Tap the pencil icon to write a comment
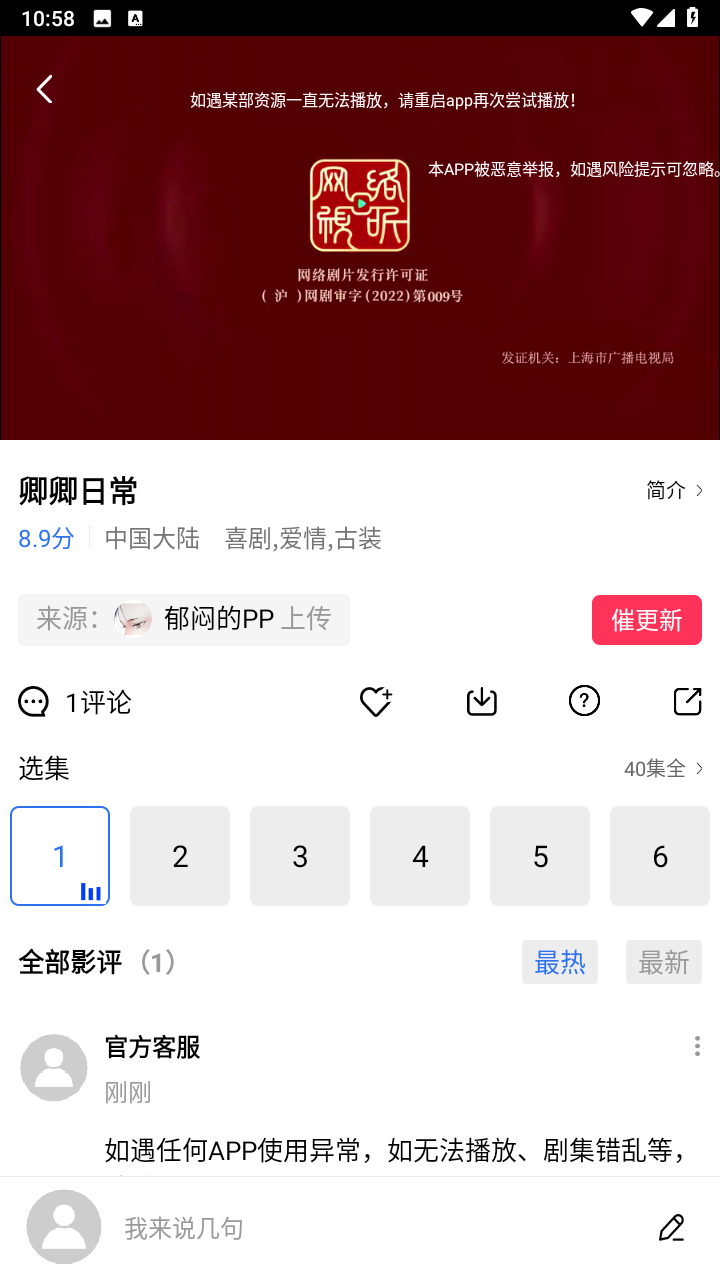Screen dimensions: 720x1280 click(x=670, y=1227)
